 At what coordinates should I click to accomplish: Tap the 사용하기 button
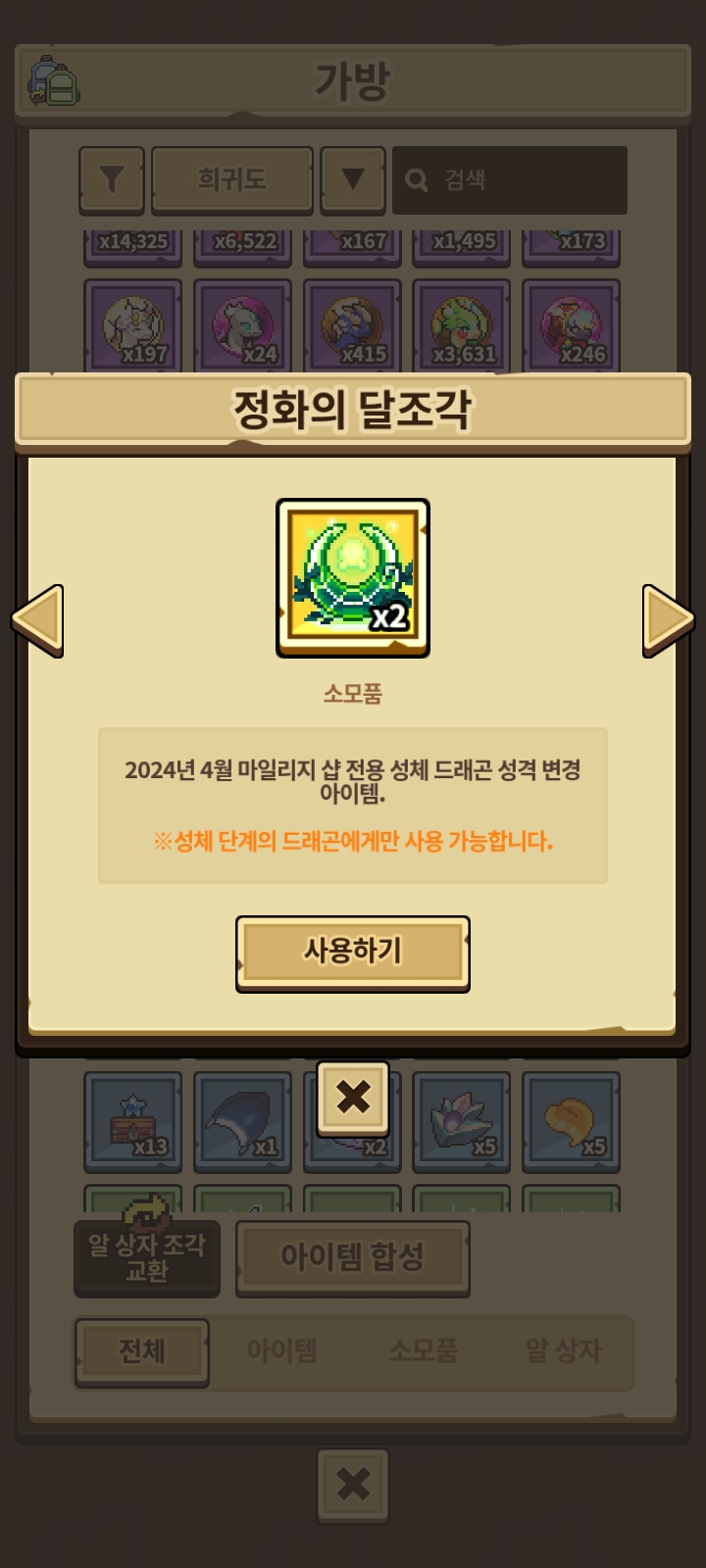coord(352,952)
